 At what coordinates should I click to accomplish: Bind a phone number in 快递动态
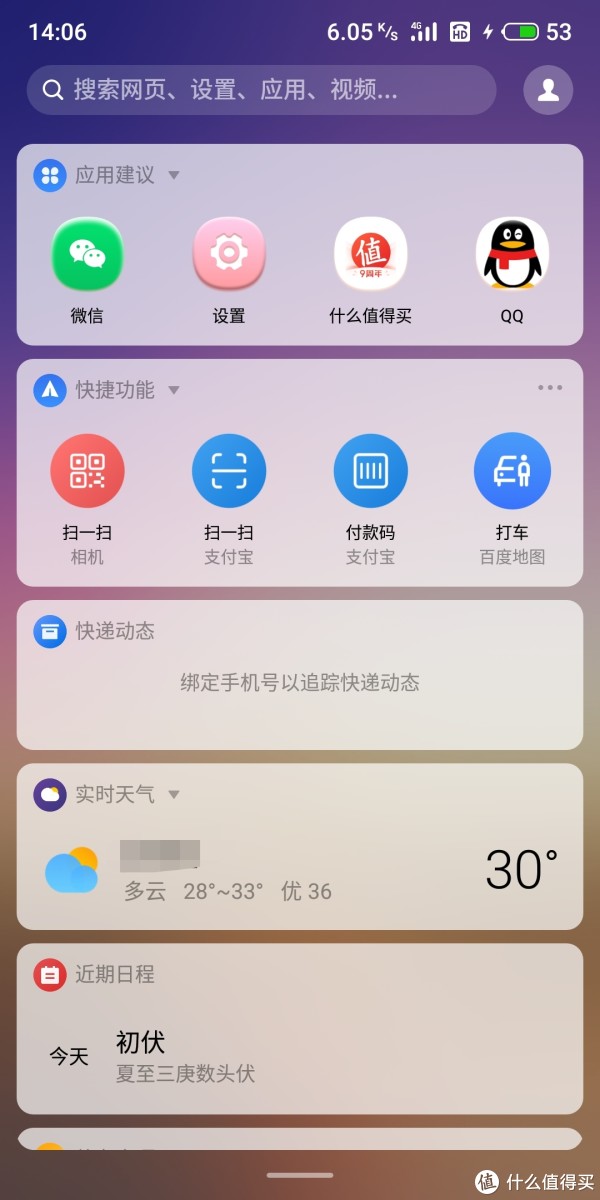[x=300, y=683]
